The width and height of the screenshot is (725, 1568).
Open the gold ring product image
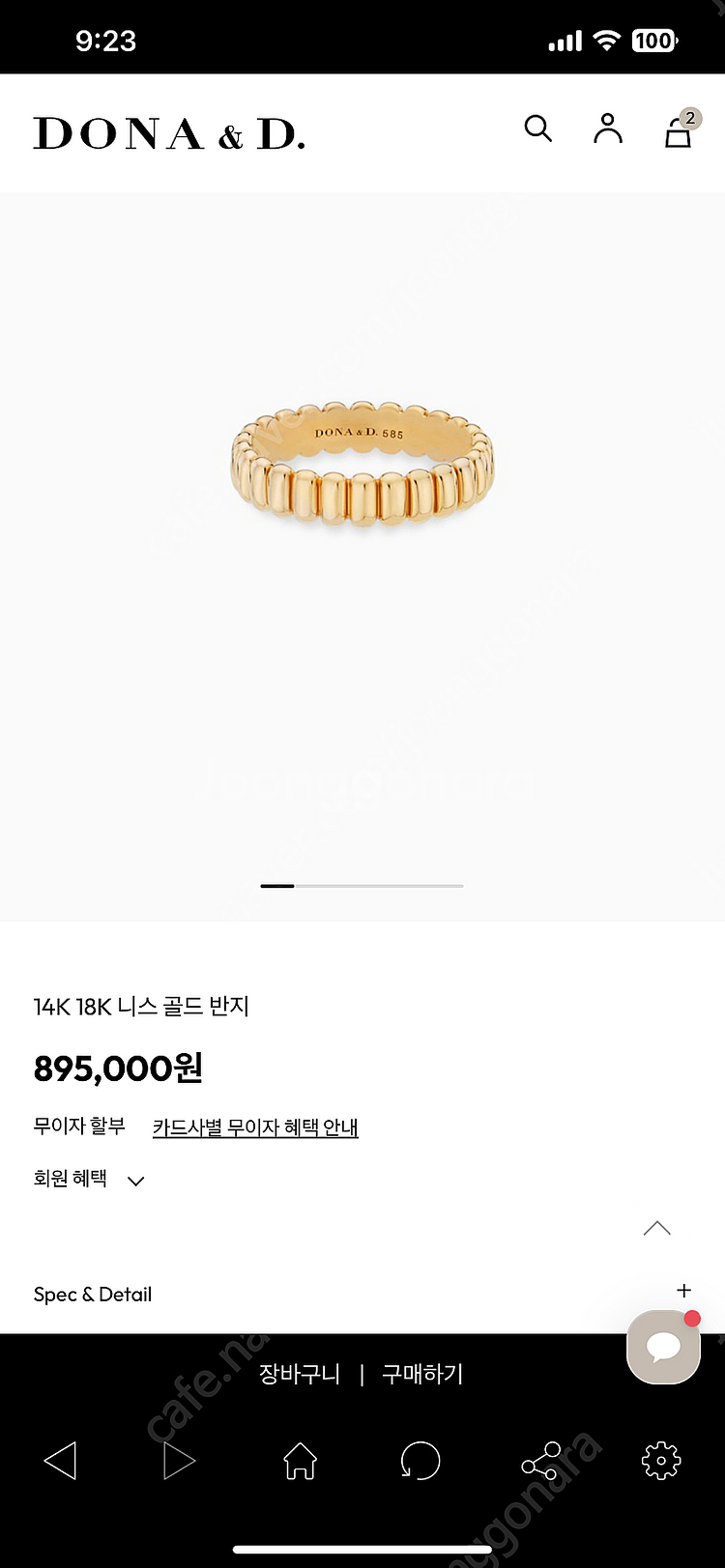tap(362, 464)
